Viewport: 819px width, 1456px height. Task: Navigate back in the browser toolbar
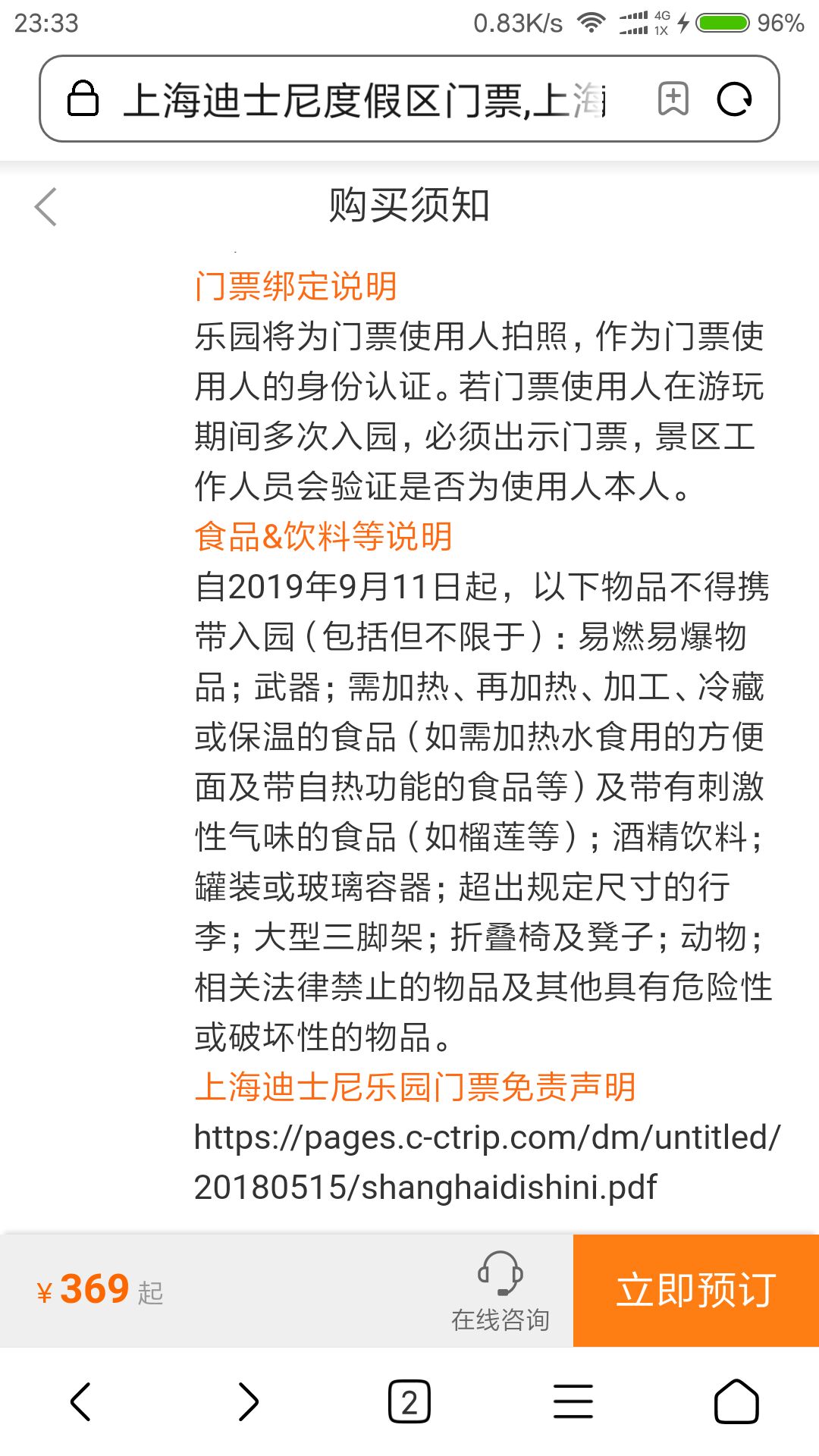[80, 1401]
